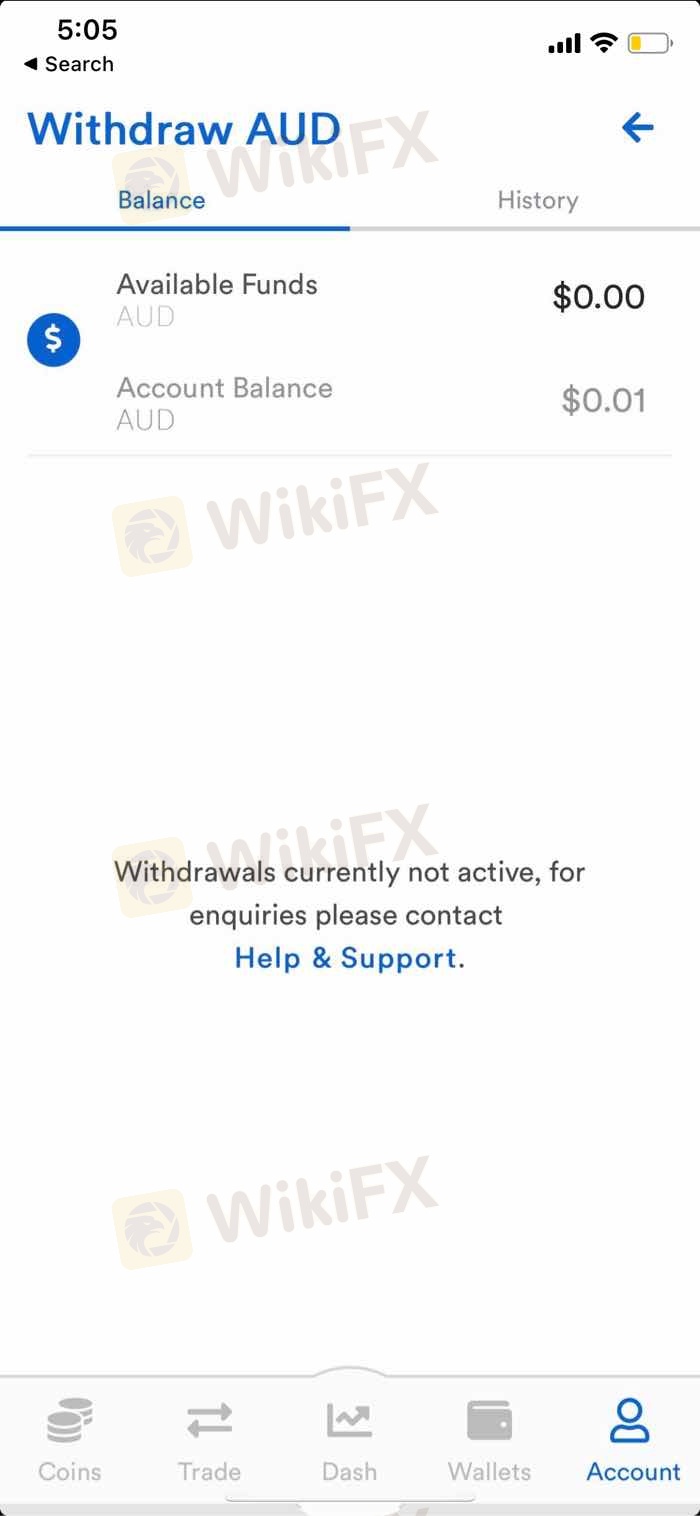700x1516 pixels.
Task: Switch to the History tab
Action: coord(537,200)
